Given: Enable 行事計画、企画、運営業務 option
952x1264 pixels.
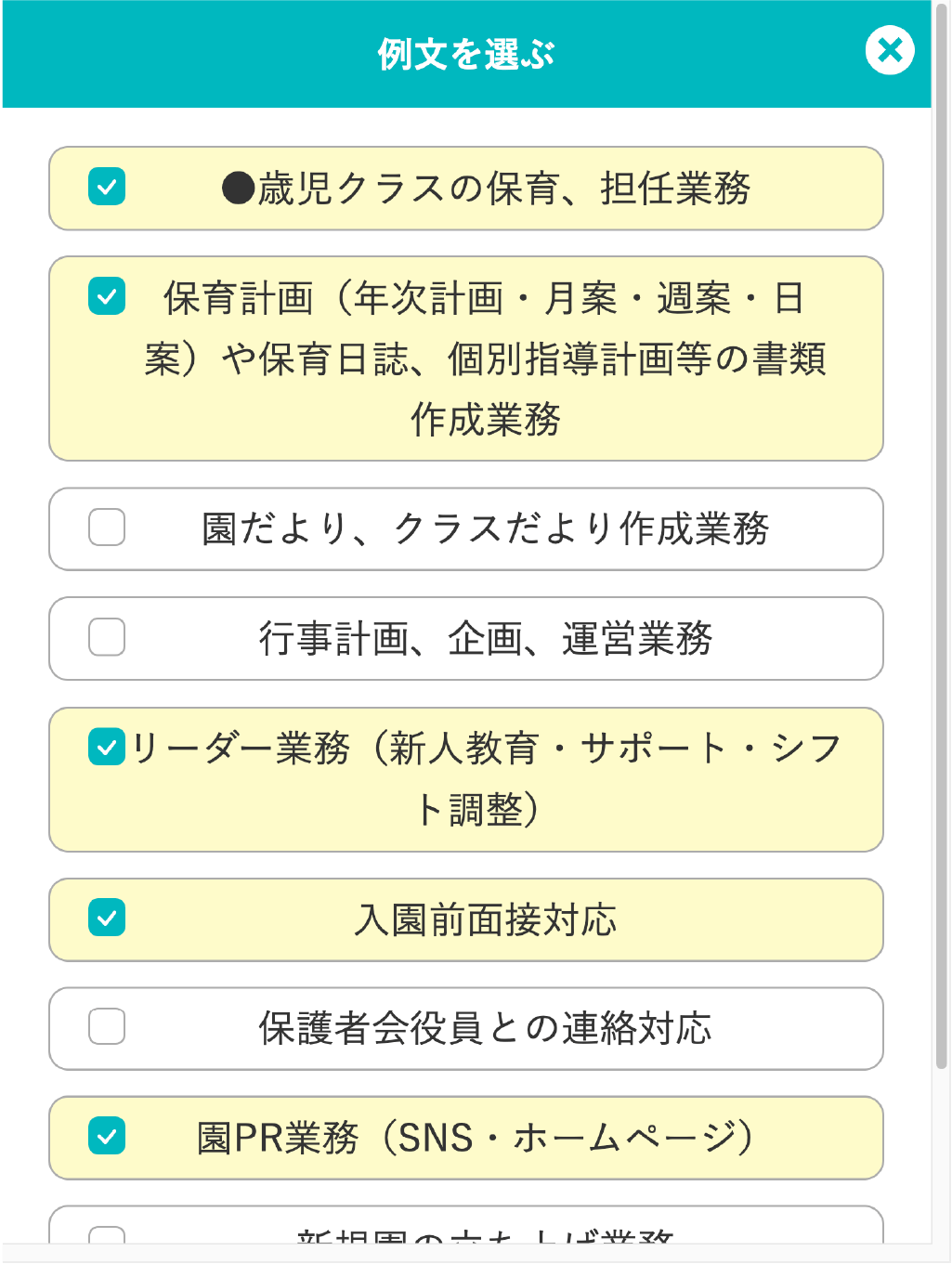Looking at the screenshot, I should (x=106, y=638).
